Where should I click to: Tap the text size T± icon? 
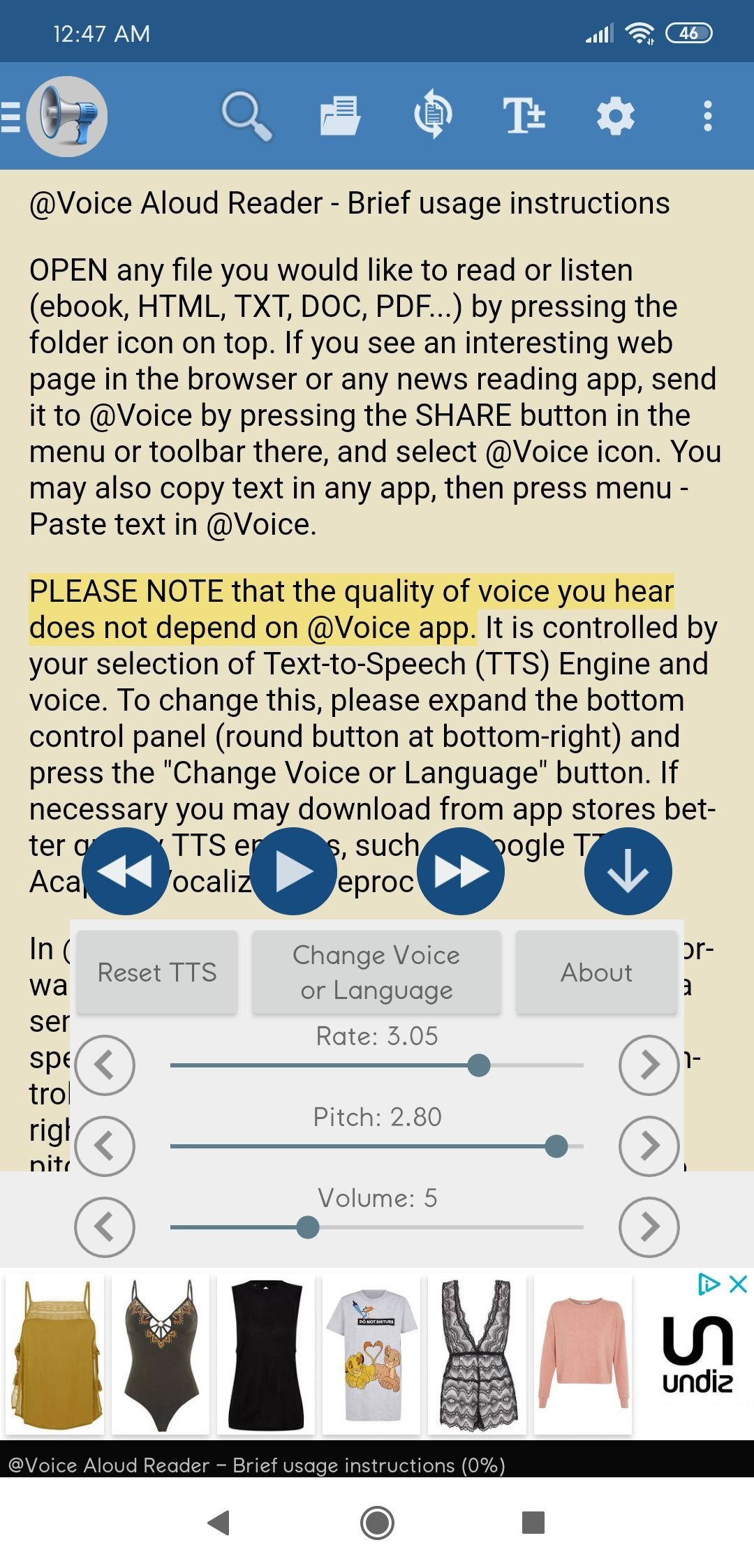click(524, 116)
